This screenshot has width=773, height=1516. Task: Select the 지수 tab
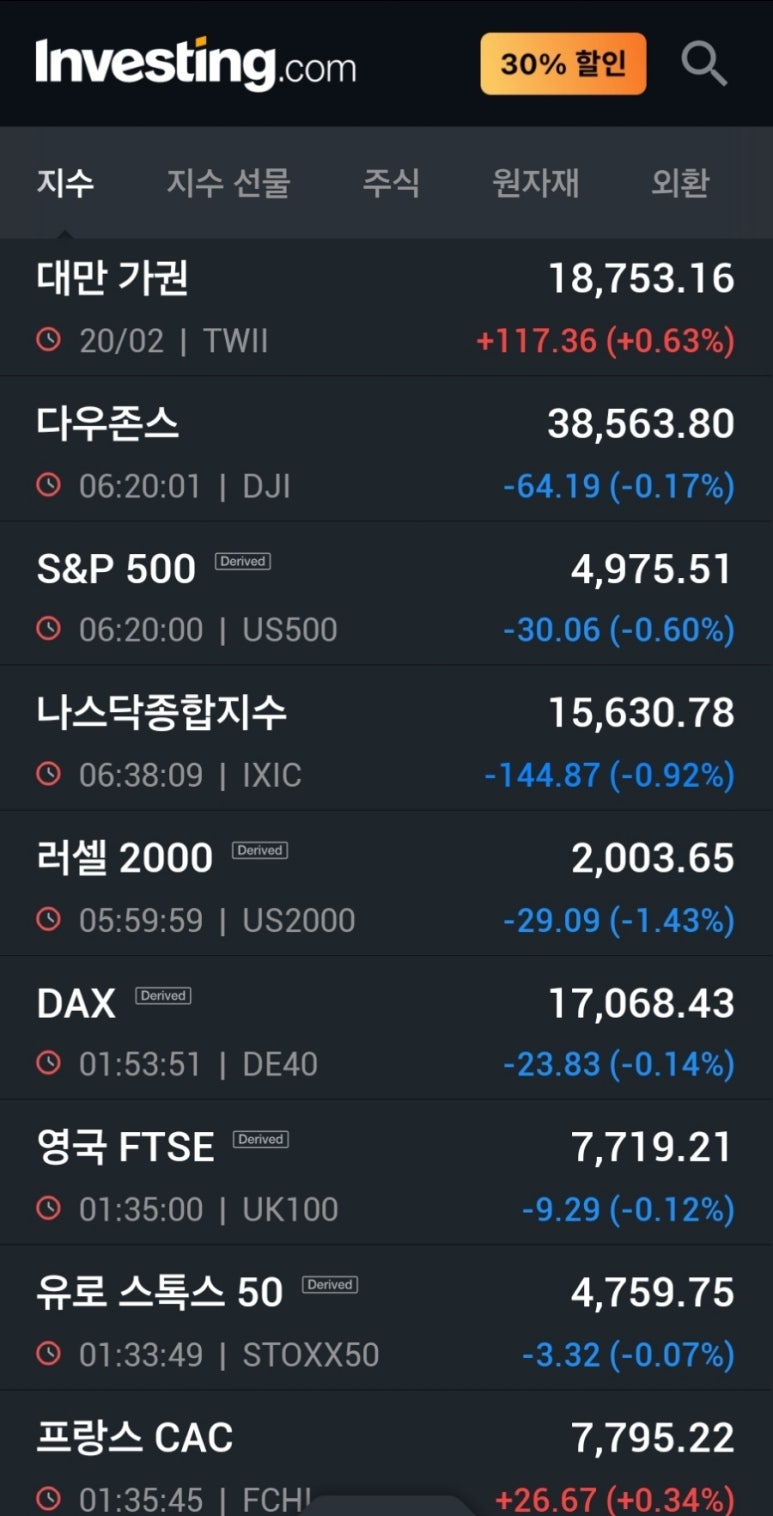(x=66, y=183)
